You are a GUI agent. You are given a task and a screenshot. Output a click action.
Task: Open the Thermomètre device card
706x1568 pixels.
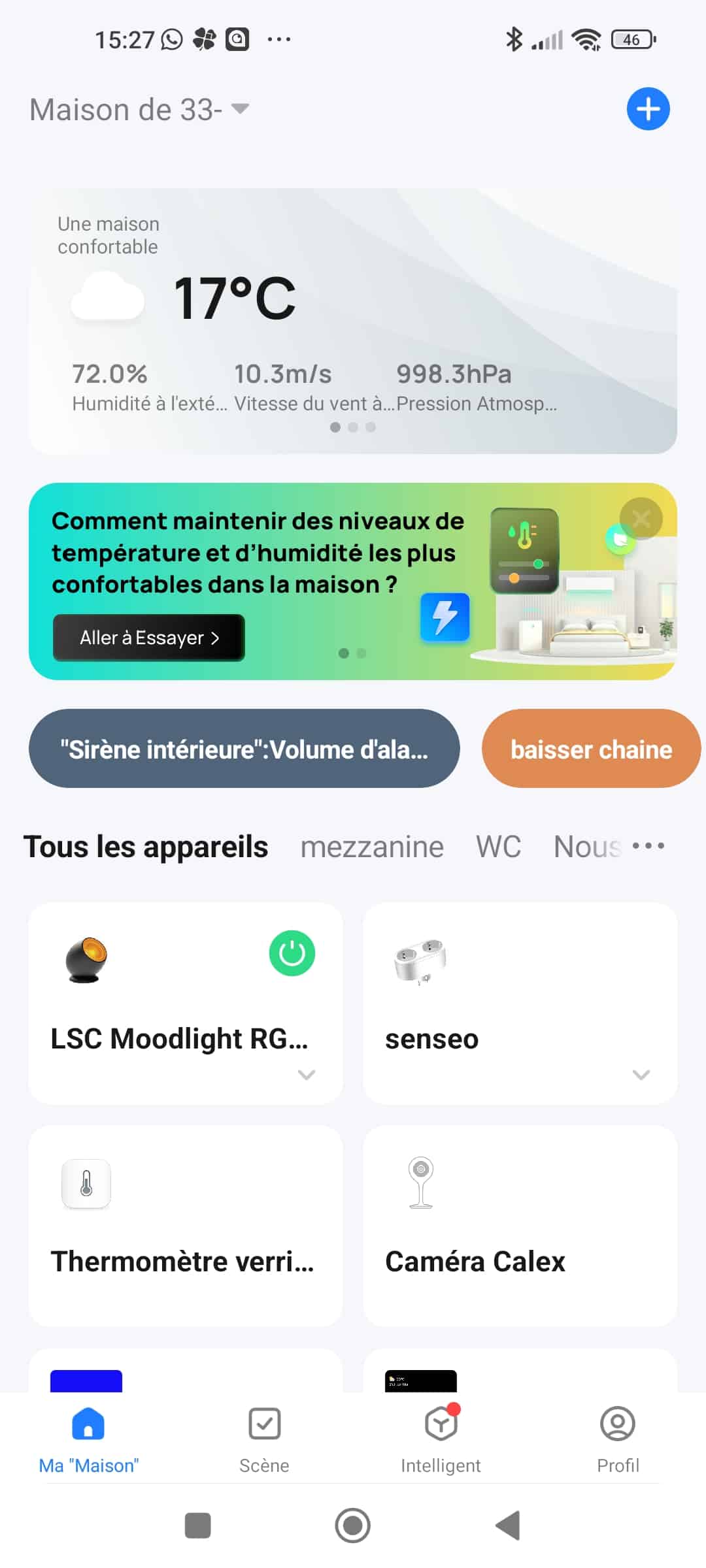[186, 1226]
